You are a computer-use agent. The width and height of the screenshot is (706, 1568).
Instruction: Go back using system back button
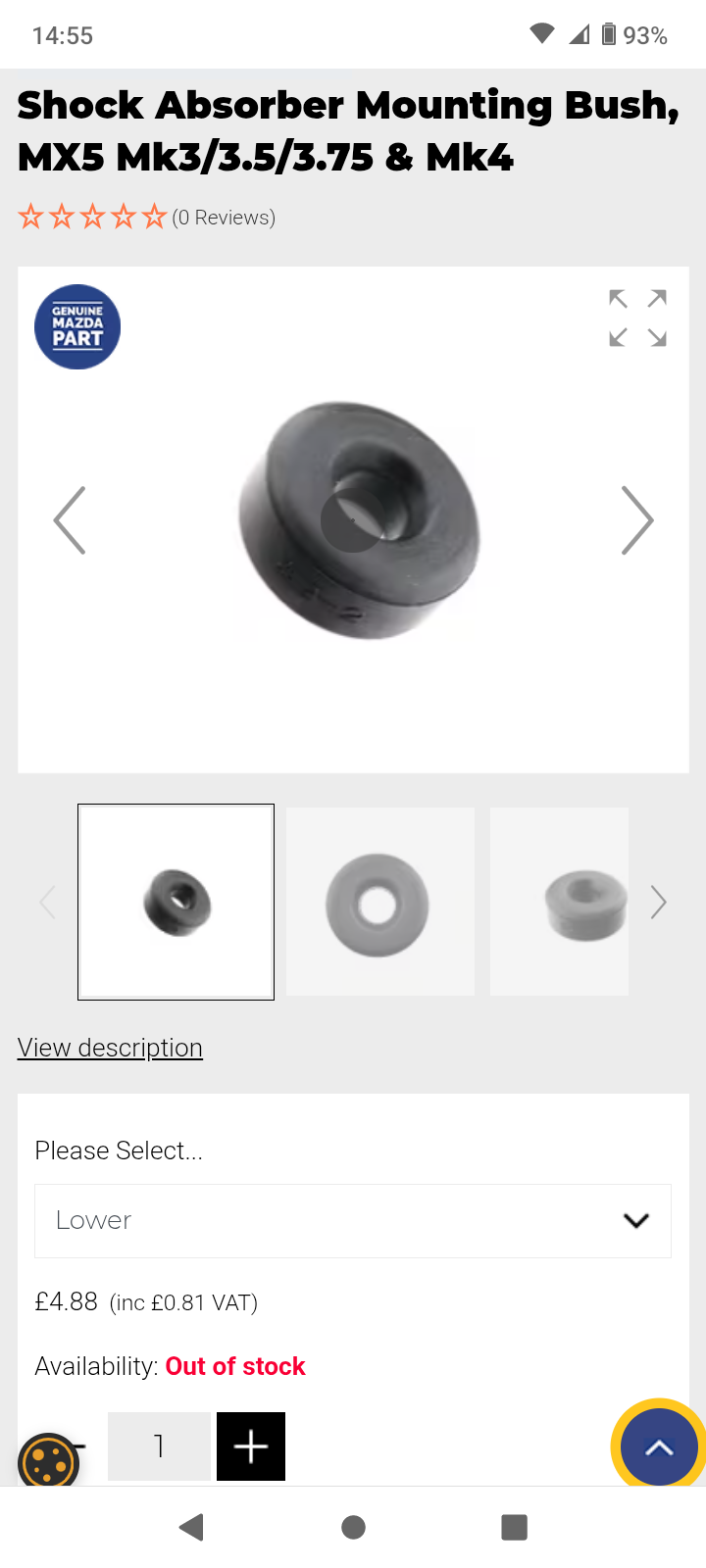pos(192,1527)
